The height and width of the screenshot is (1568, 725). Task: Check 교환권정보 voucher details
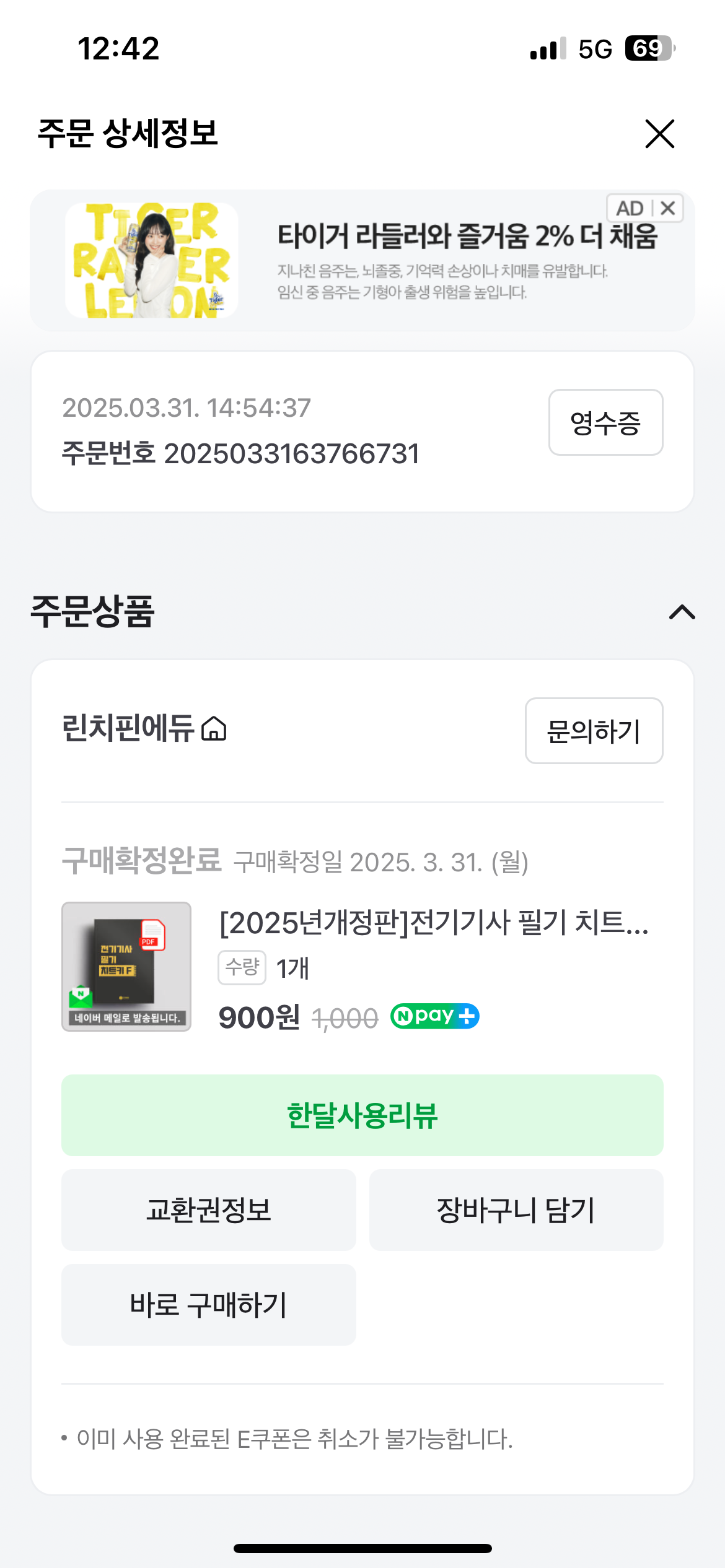point(209,1210)
